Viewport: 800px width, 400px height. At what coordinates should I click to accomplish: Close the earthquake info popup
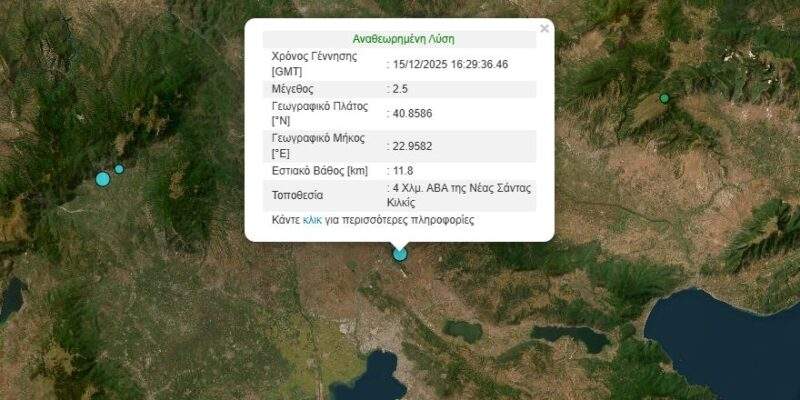tap(544, 29)
